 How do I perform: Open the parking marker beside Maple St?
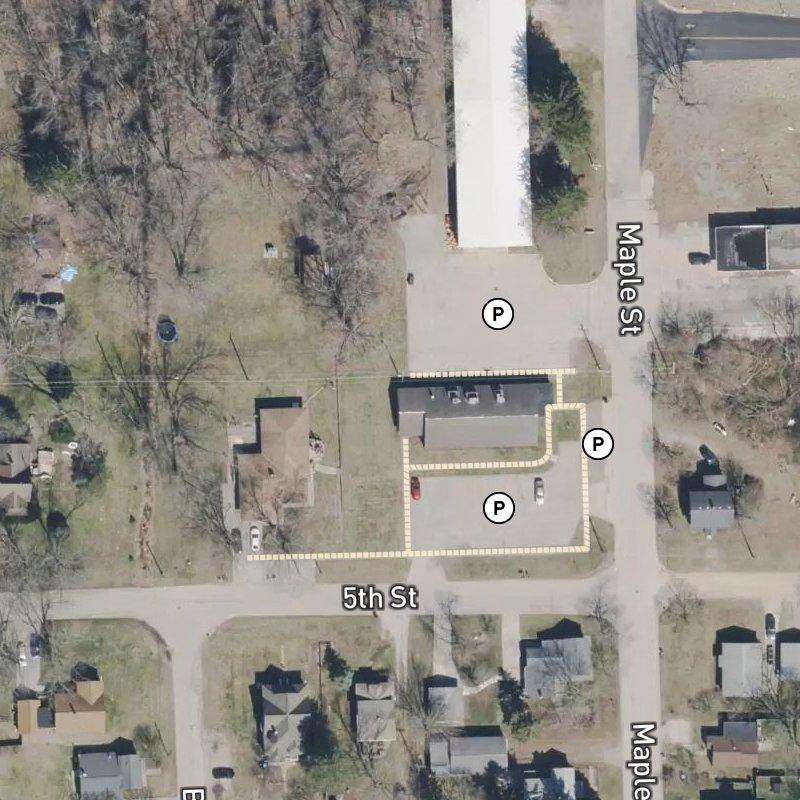click(598, 443)
